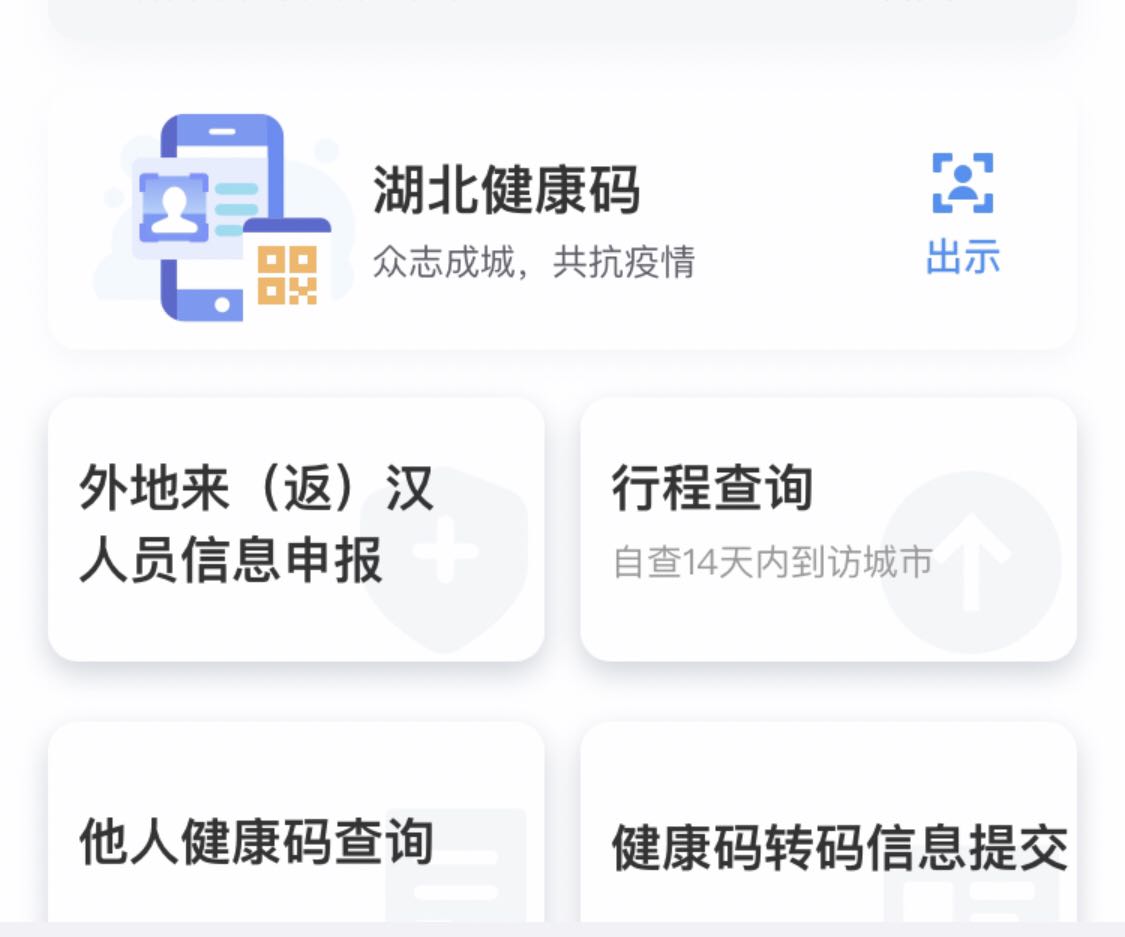Image resolution: width=1125 pixels, height=937 pixels.
Task: Tap 出示 to show the health code
Action: click(x=962, y=215)
